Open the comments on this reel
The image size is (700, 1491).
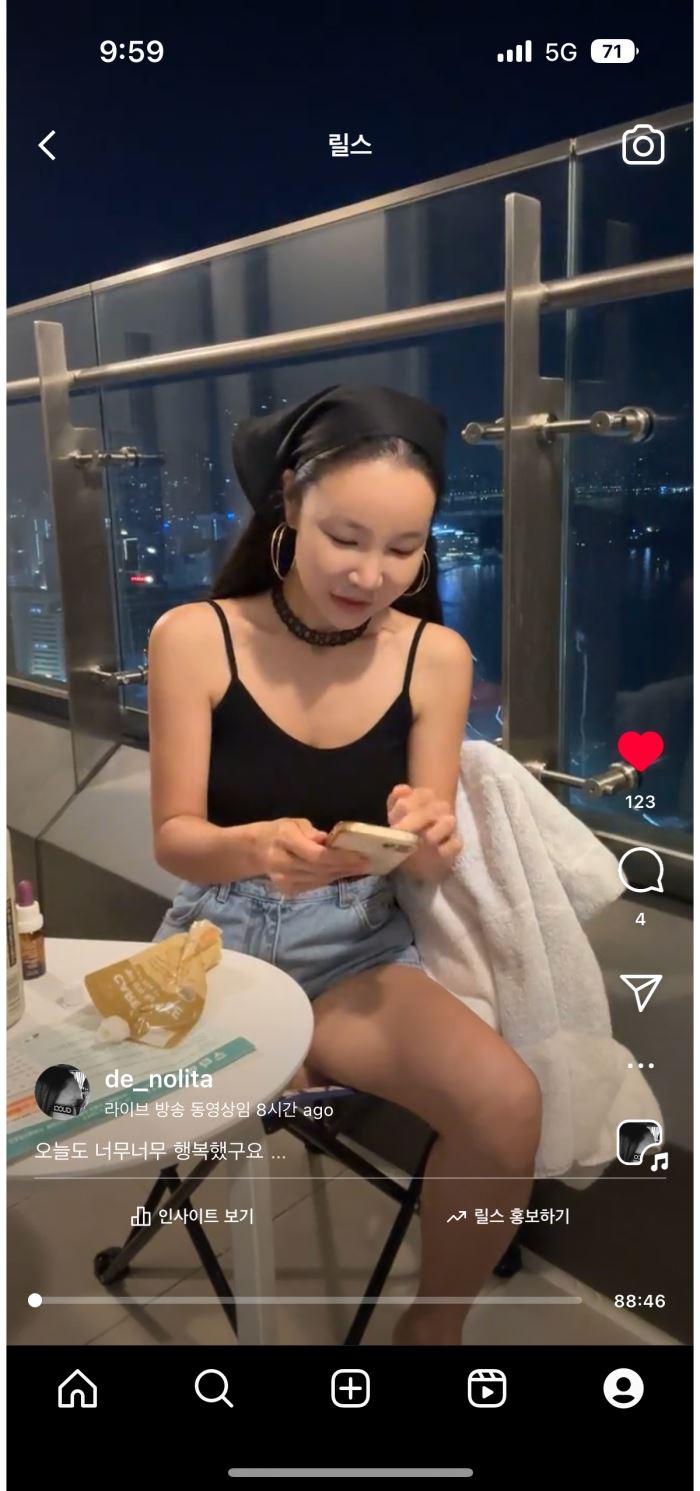click(x=641, y=871)
